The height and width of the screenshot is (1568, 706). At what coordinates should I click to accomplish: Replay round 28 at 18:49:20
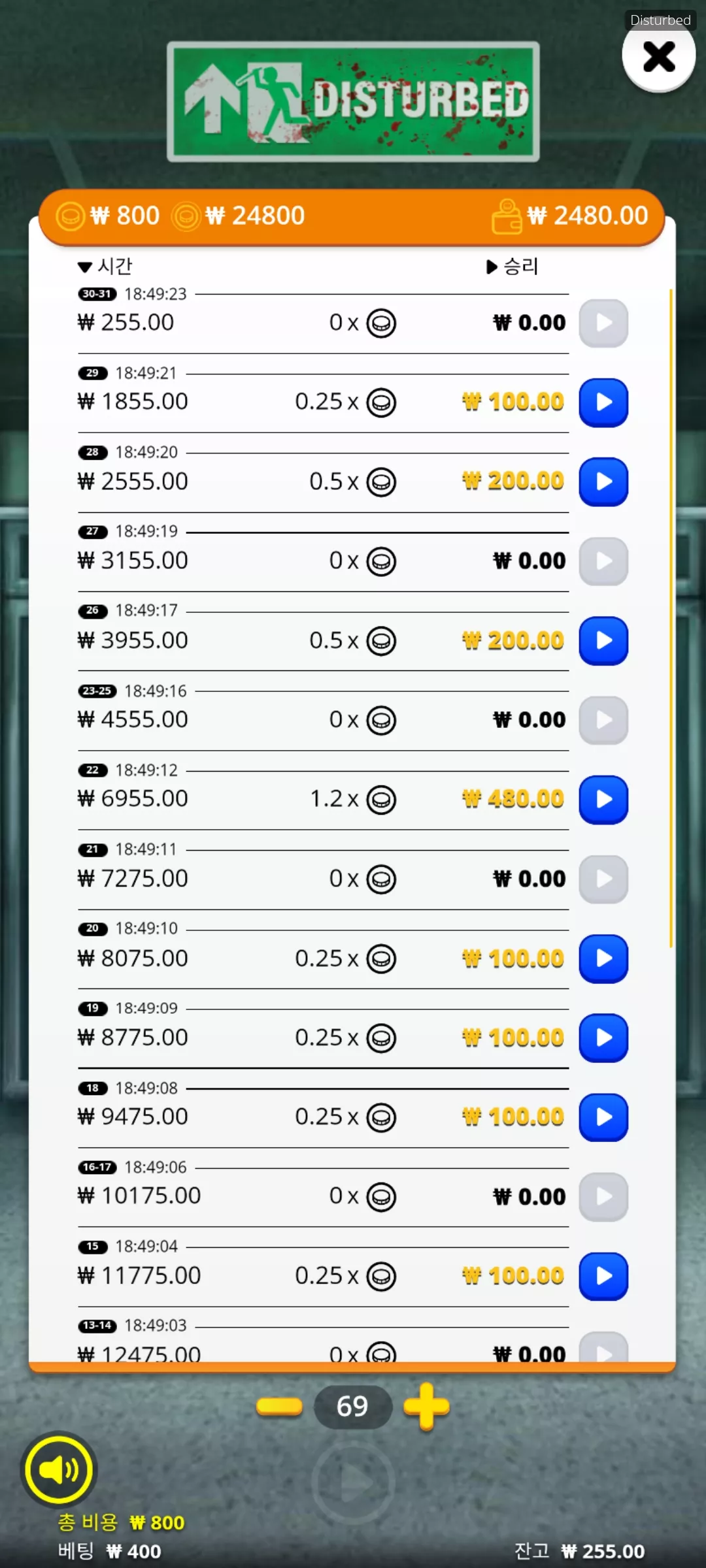603,482
